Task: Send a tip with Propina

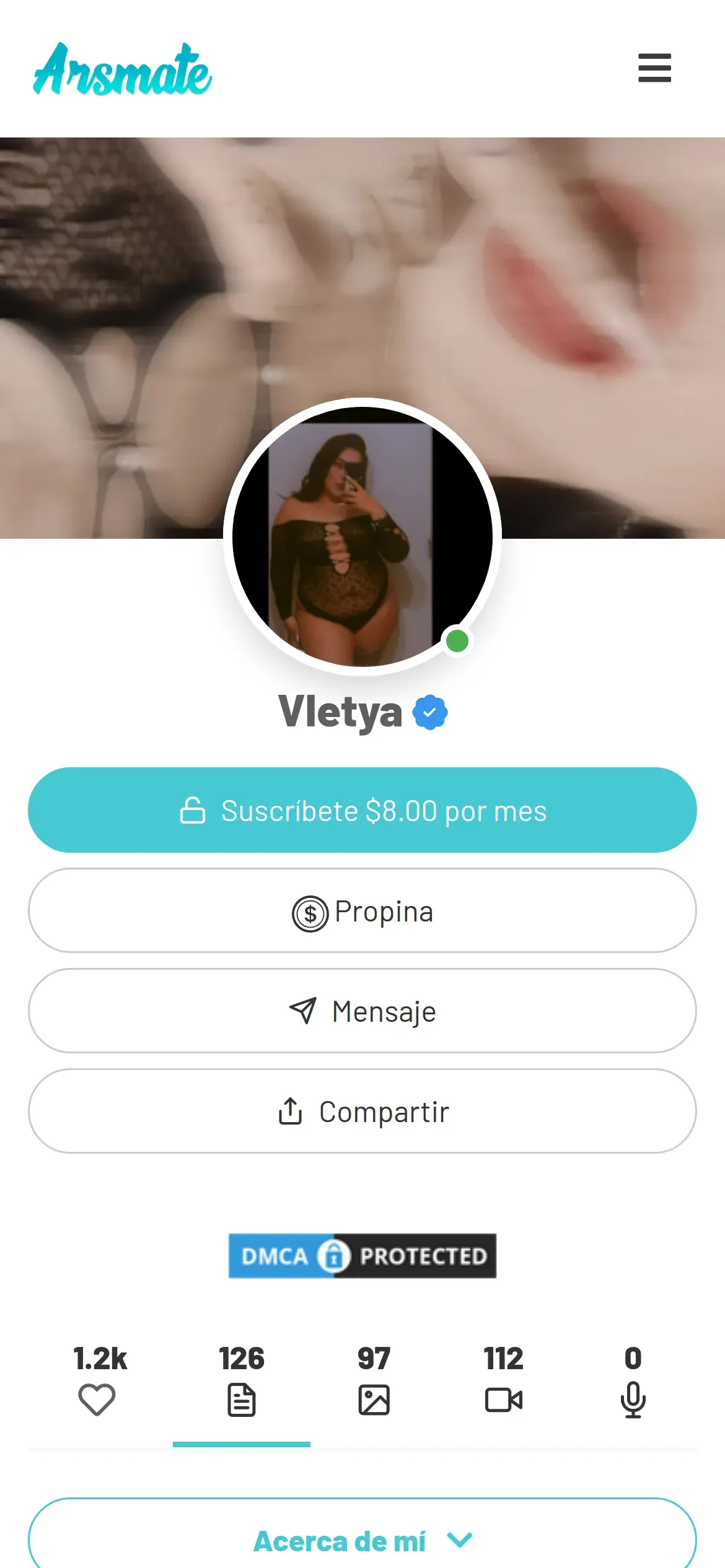Action: pos(362,910)
